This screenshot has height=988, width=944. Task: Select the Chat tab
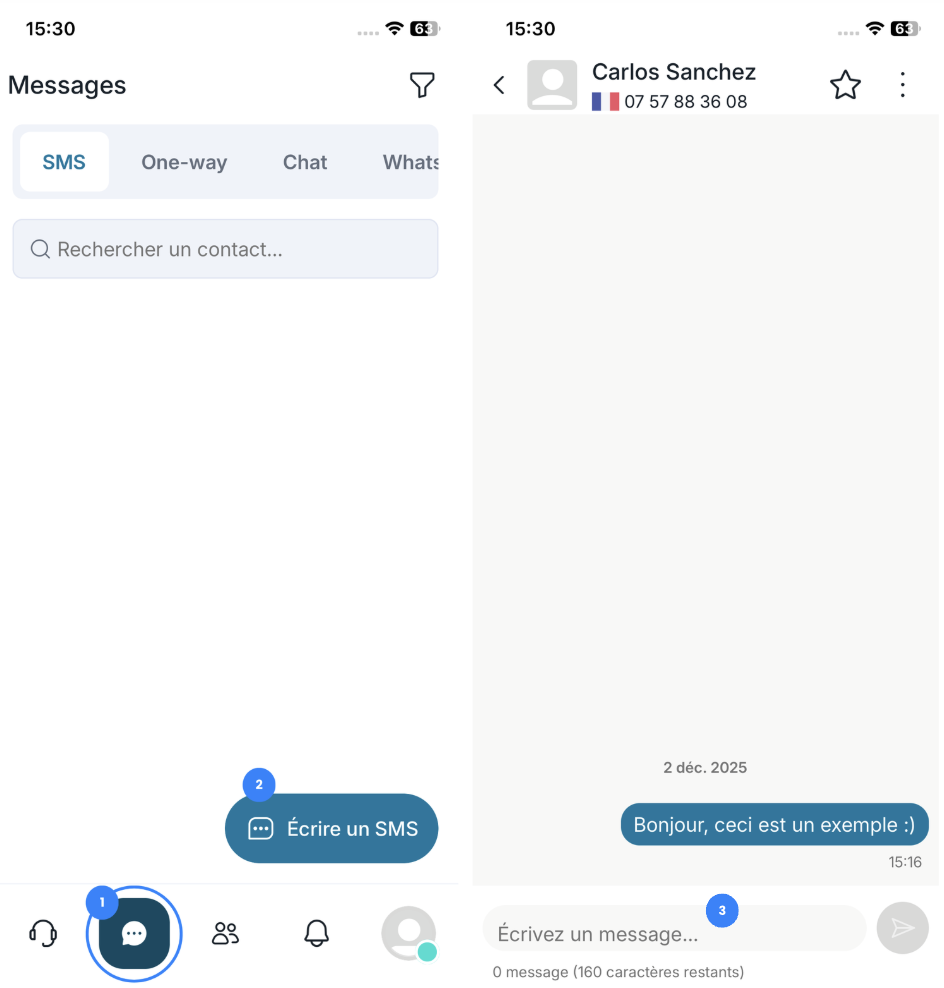tap(305, 162)
